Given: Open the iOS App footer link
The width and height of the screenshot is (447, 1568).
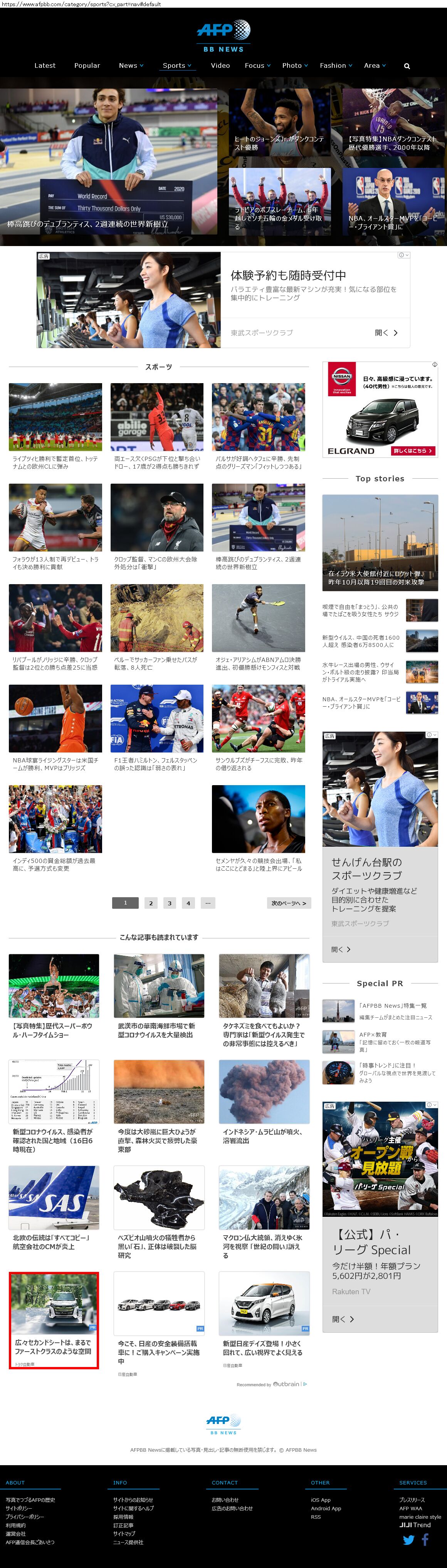Looking at the screenshot, I should [x=320, y=1501].
